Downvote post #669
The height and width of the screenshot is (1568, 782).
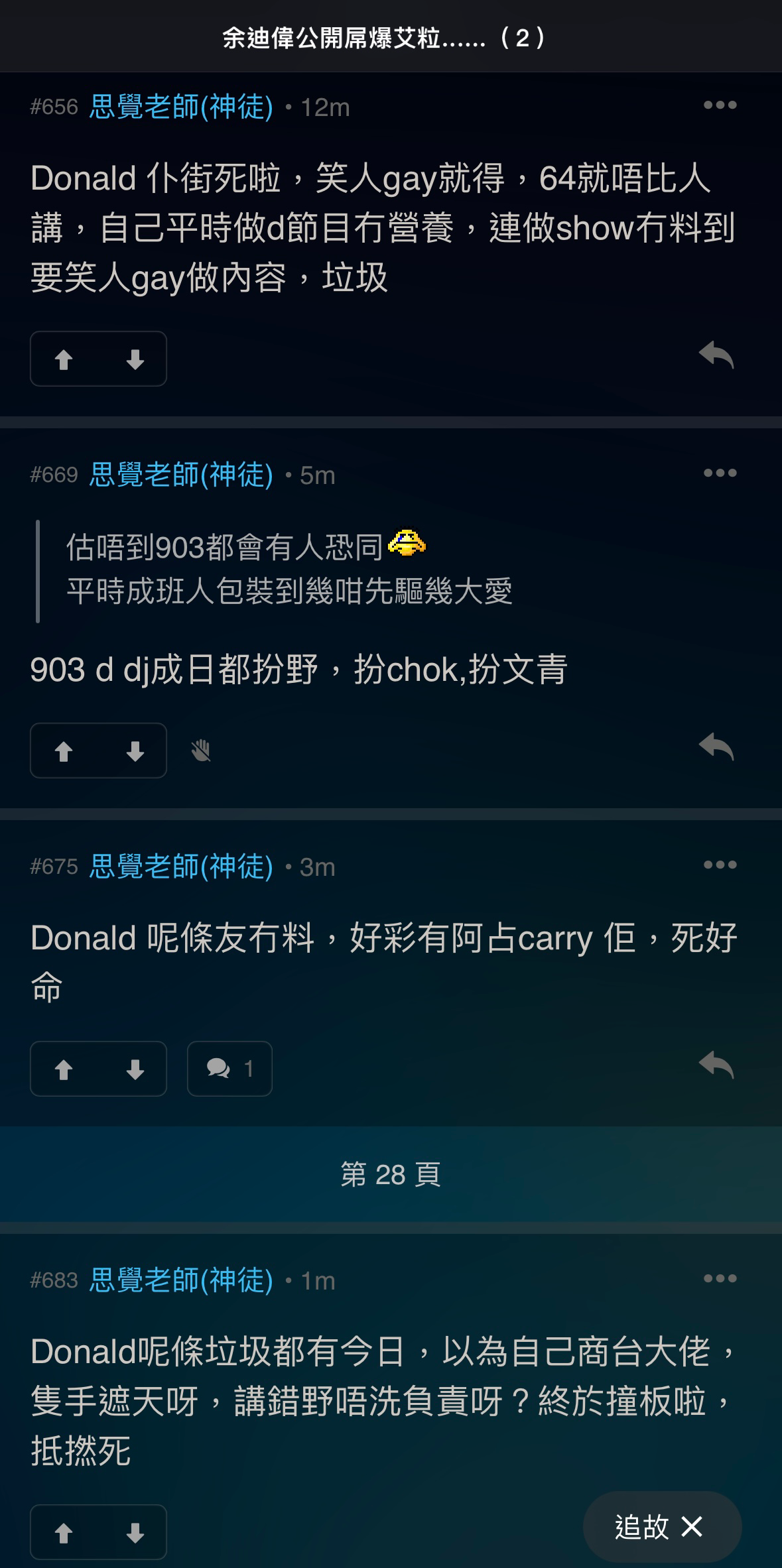[x=135, y=751]
